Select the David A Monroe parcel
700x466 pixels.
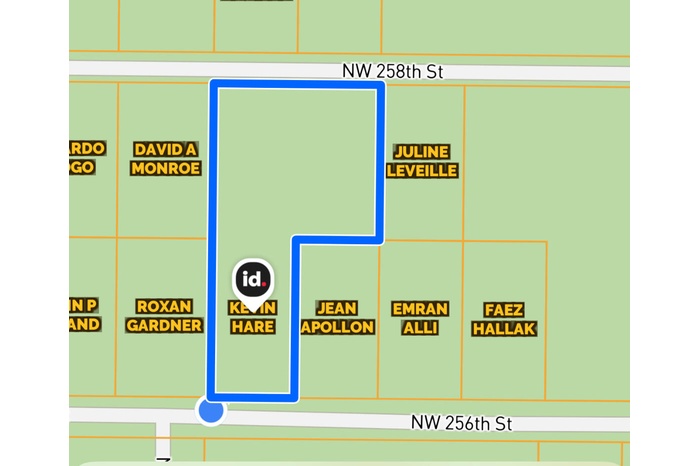click(x=166, y=159)
